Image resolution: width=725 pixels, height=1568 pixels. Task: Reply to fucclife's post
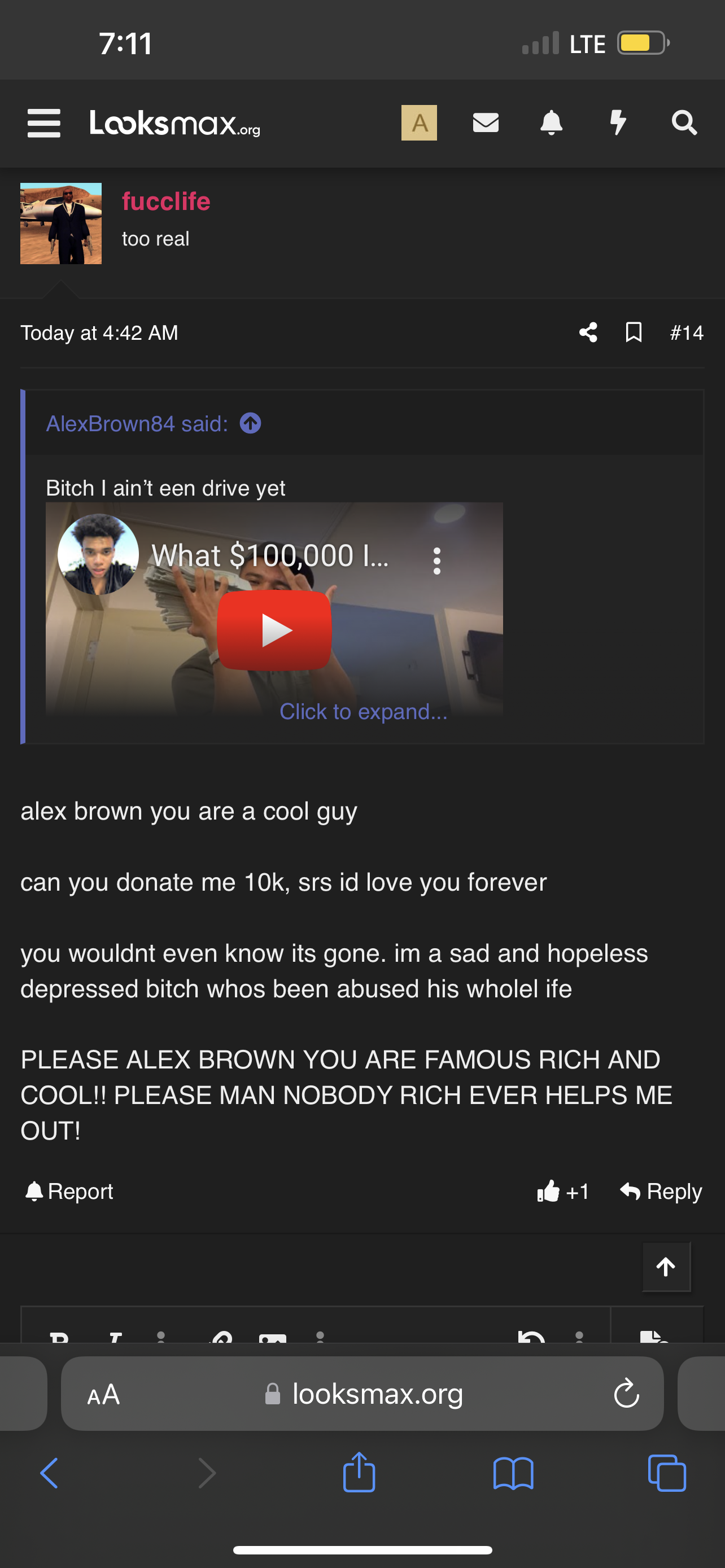coord(661,1190)
